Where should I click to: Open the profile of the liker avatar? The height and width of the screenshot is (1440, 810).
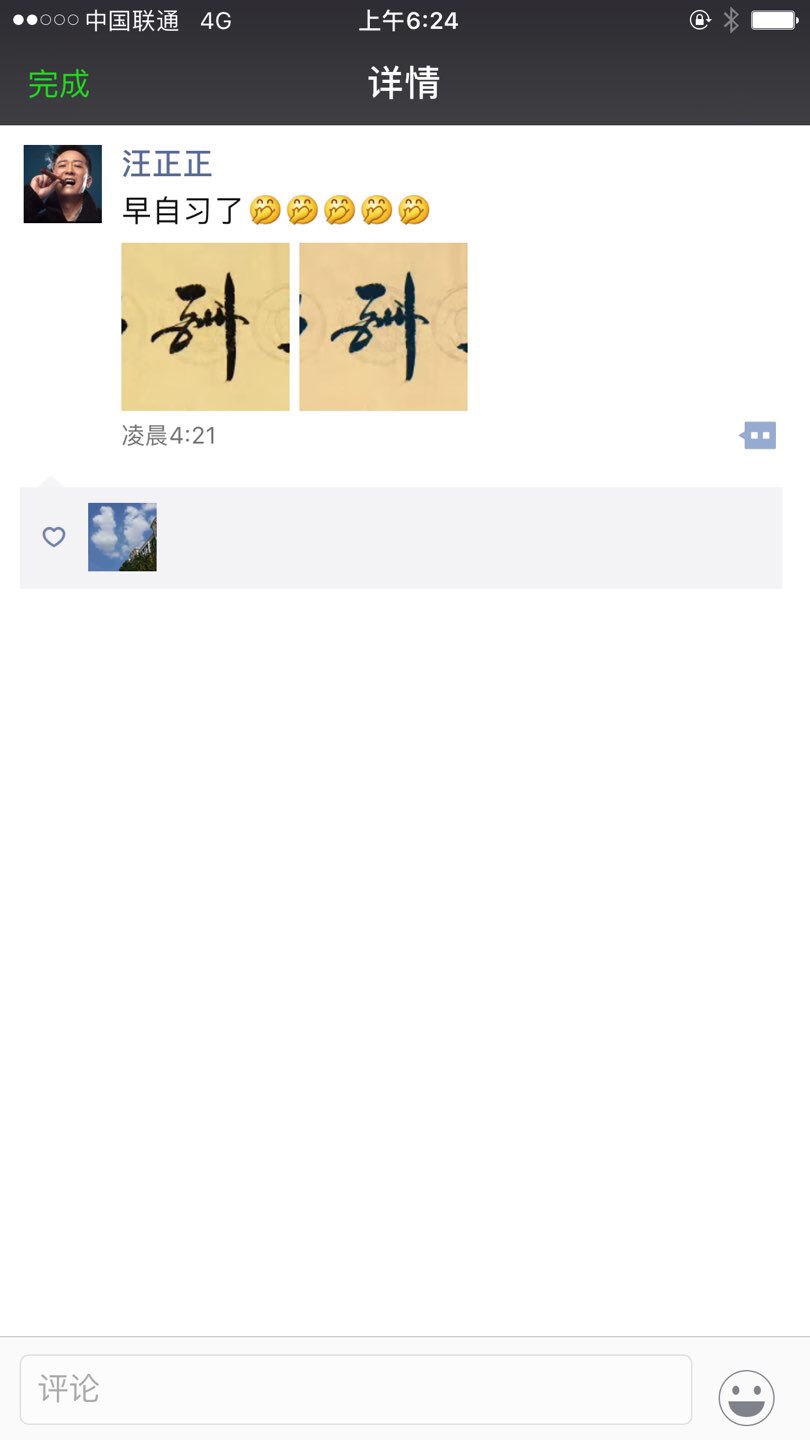(122, 537)
